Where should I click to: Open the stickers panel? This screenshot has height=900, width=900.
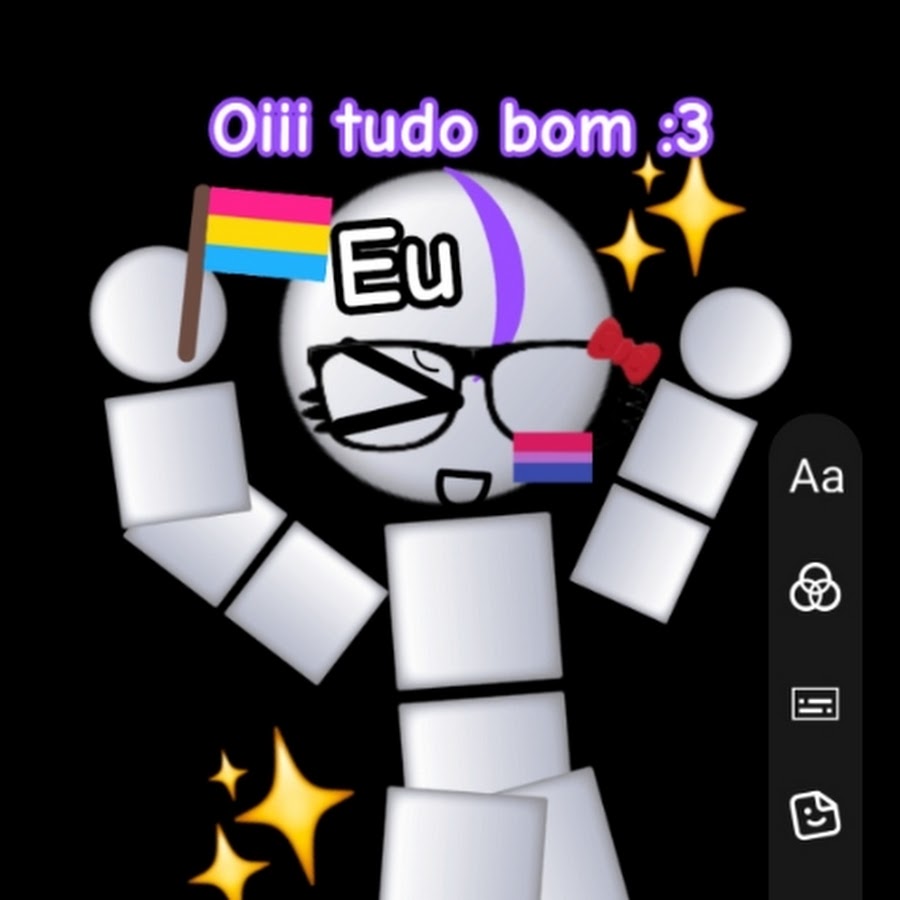tap(815, 814)
